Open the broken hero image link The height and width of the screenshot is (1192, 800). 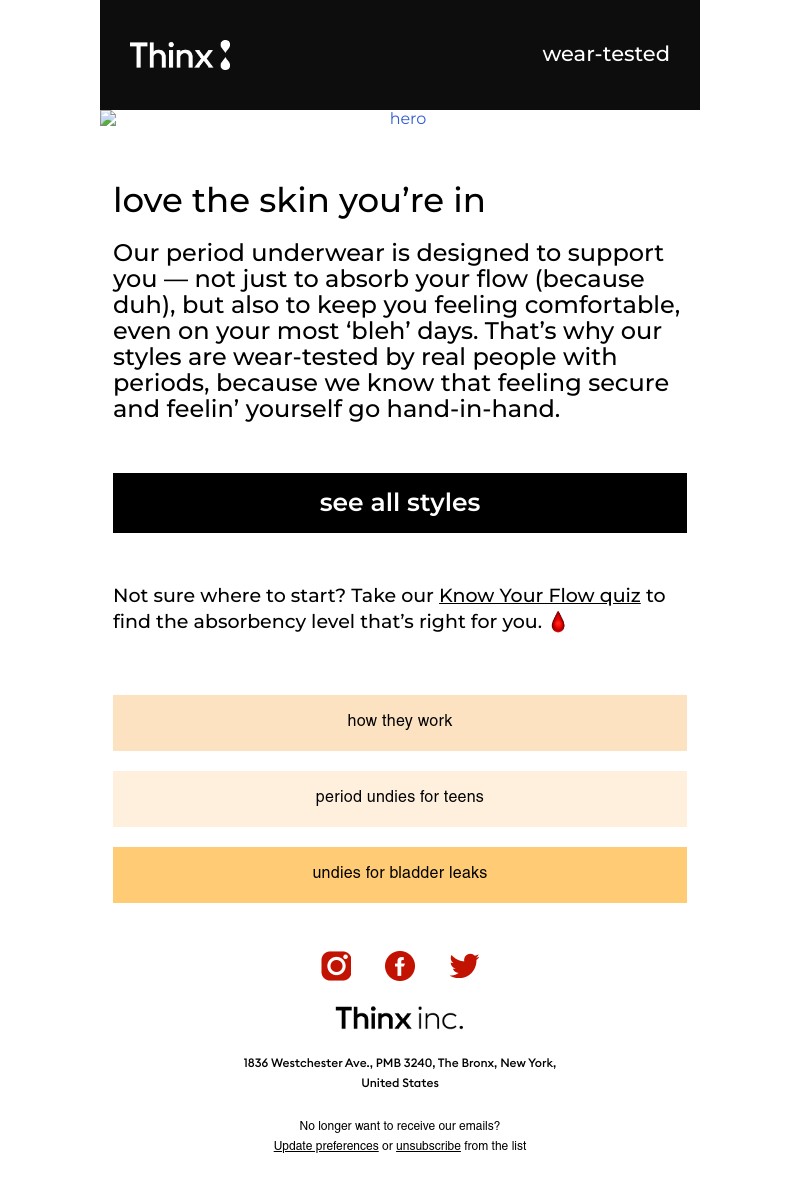point(407,119)
